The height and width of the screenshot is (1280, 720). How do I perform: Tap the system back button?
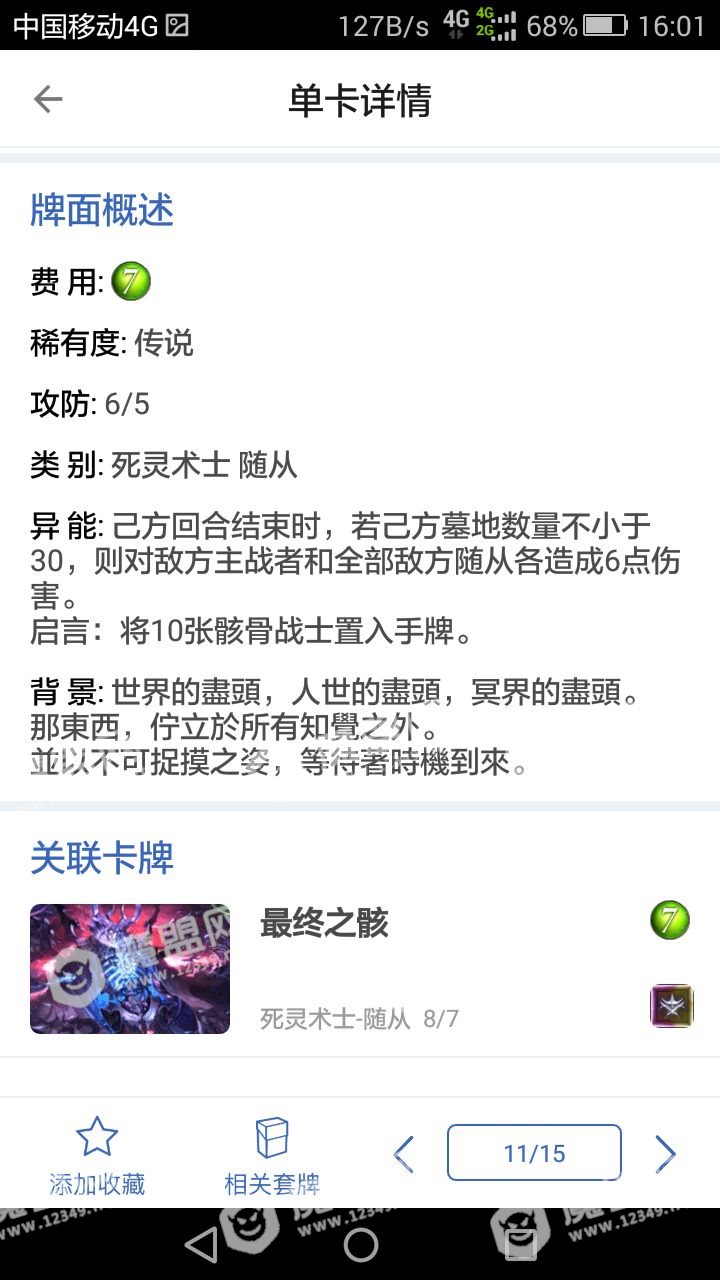[x=201, y=1244]
